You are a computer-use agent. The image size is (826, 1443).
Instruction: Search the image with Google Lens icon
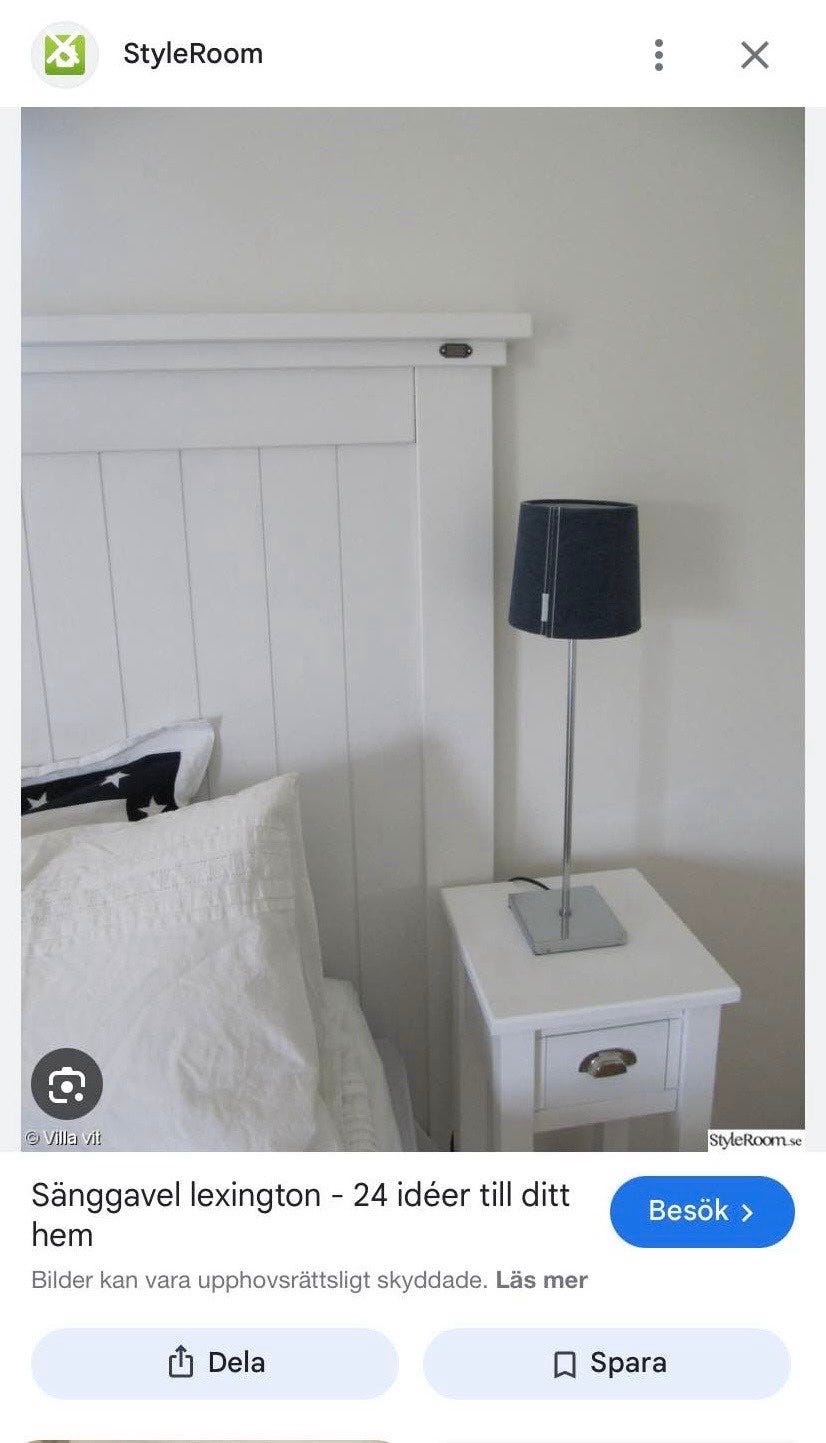point(67,1084)
